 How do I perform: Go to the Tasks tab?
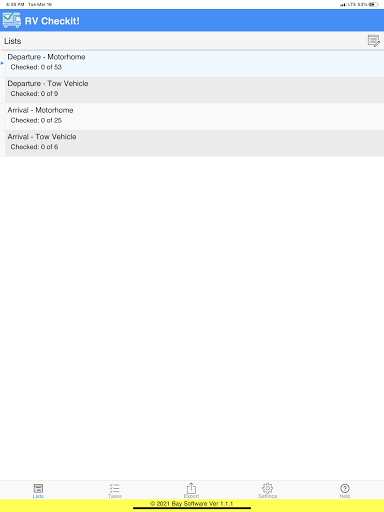tap(115, 491)
